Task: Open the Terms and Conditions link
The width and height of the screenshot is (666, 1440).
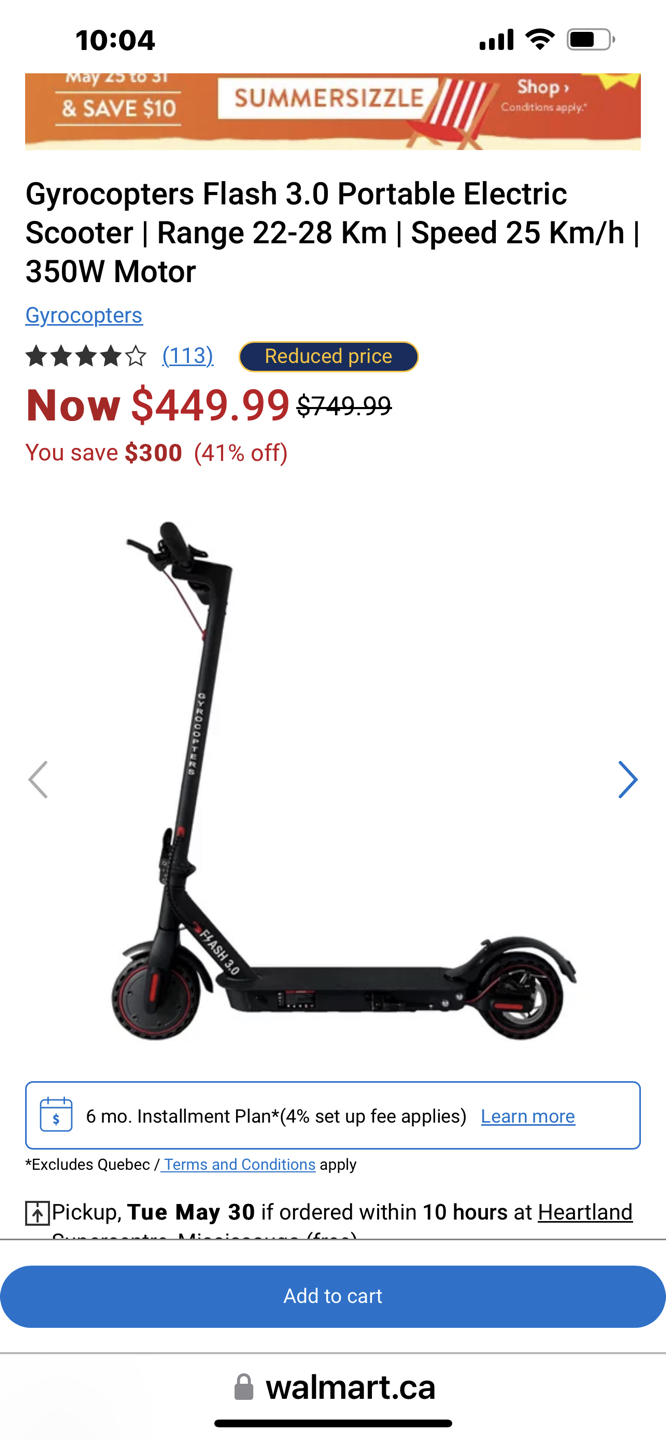Action: point(239,1164)
